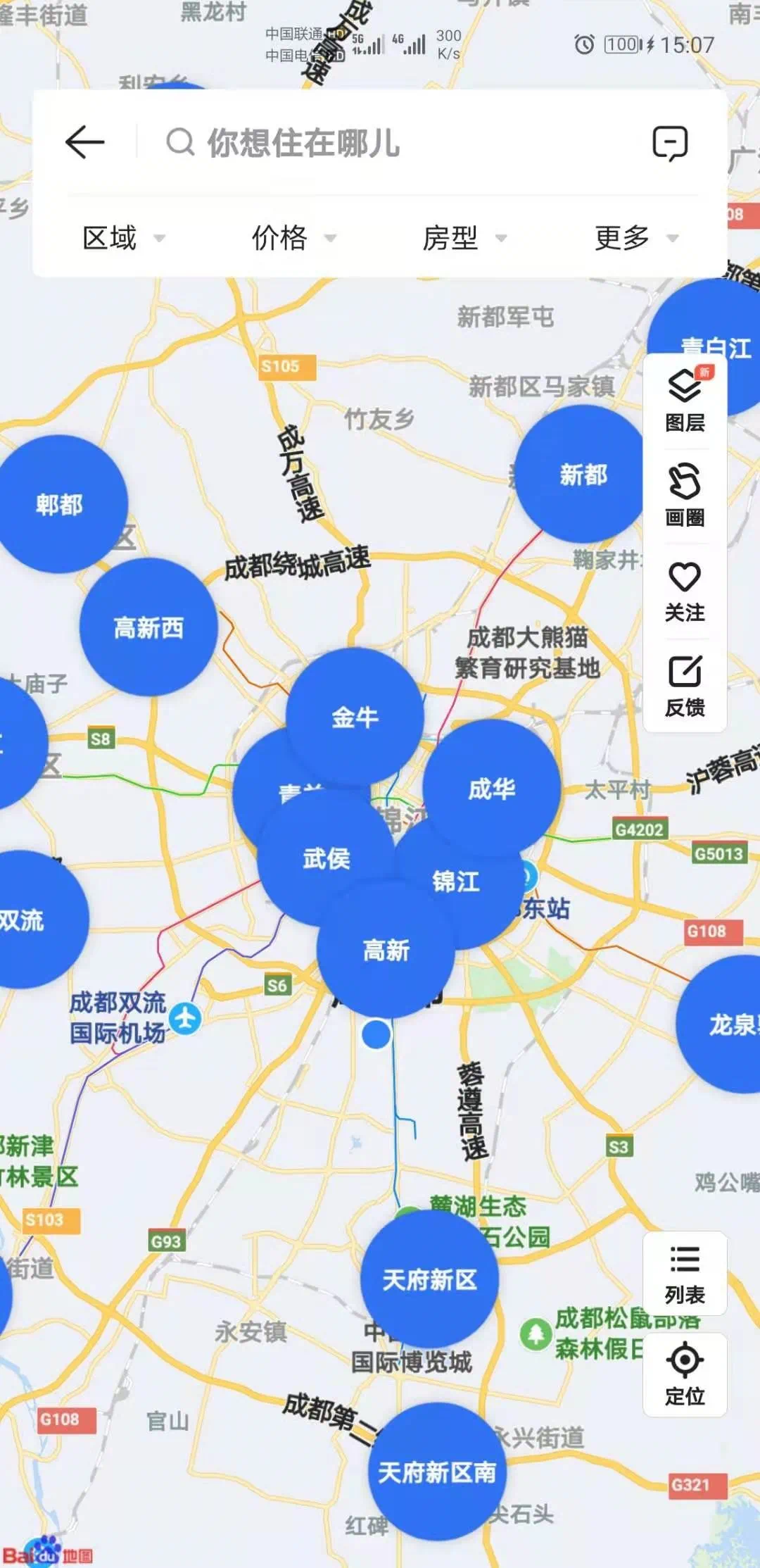Show 更多 filter options

pos(635,238)
